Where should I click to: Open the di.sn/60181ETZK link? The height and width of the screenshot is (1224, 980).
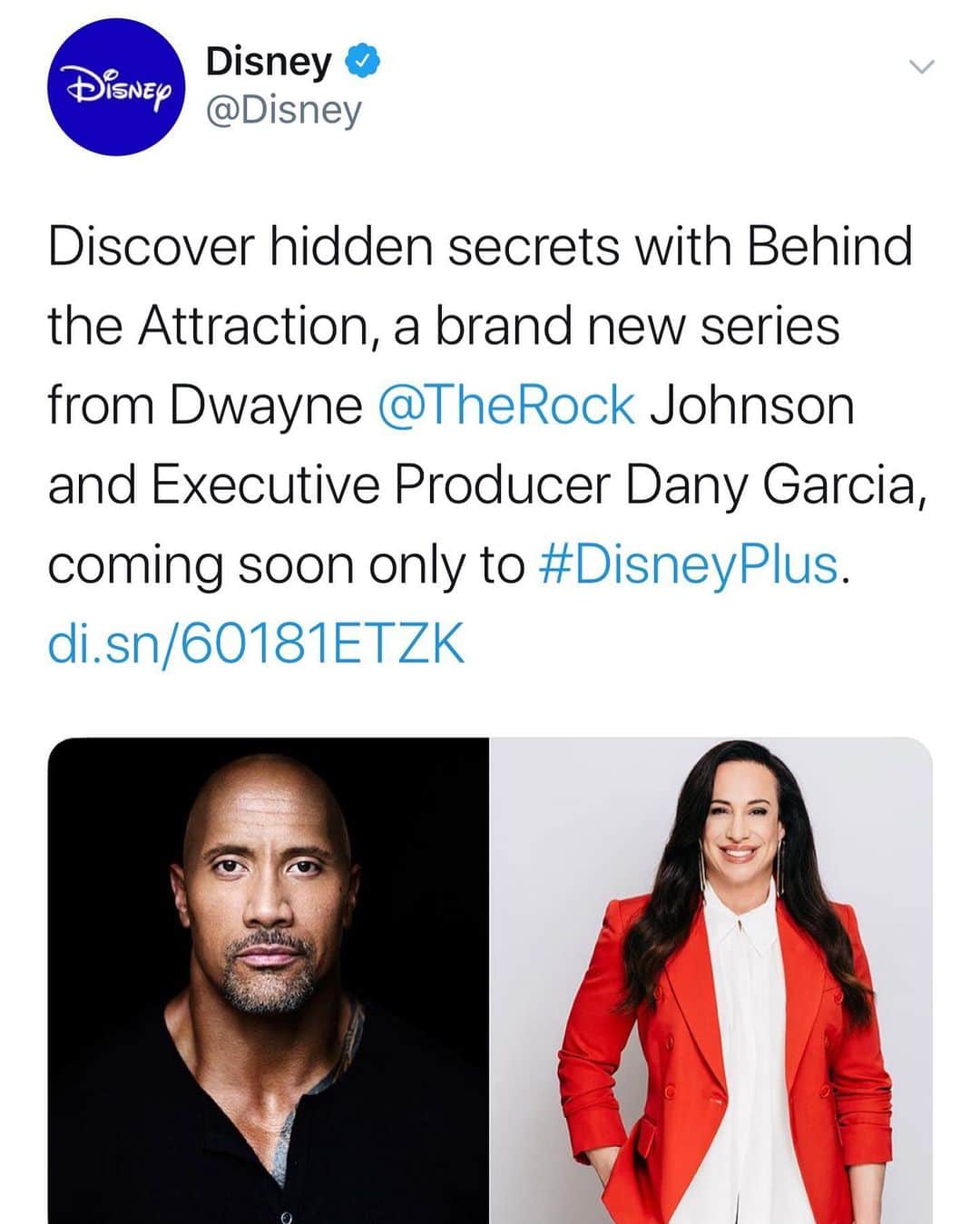tap(256, 645)
